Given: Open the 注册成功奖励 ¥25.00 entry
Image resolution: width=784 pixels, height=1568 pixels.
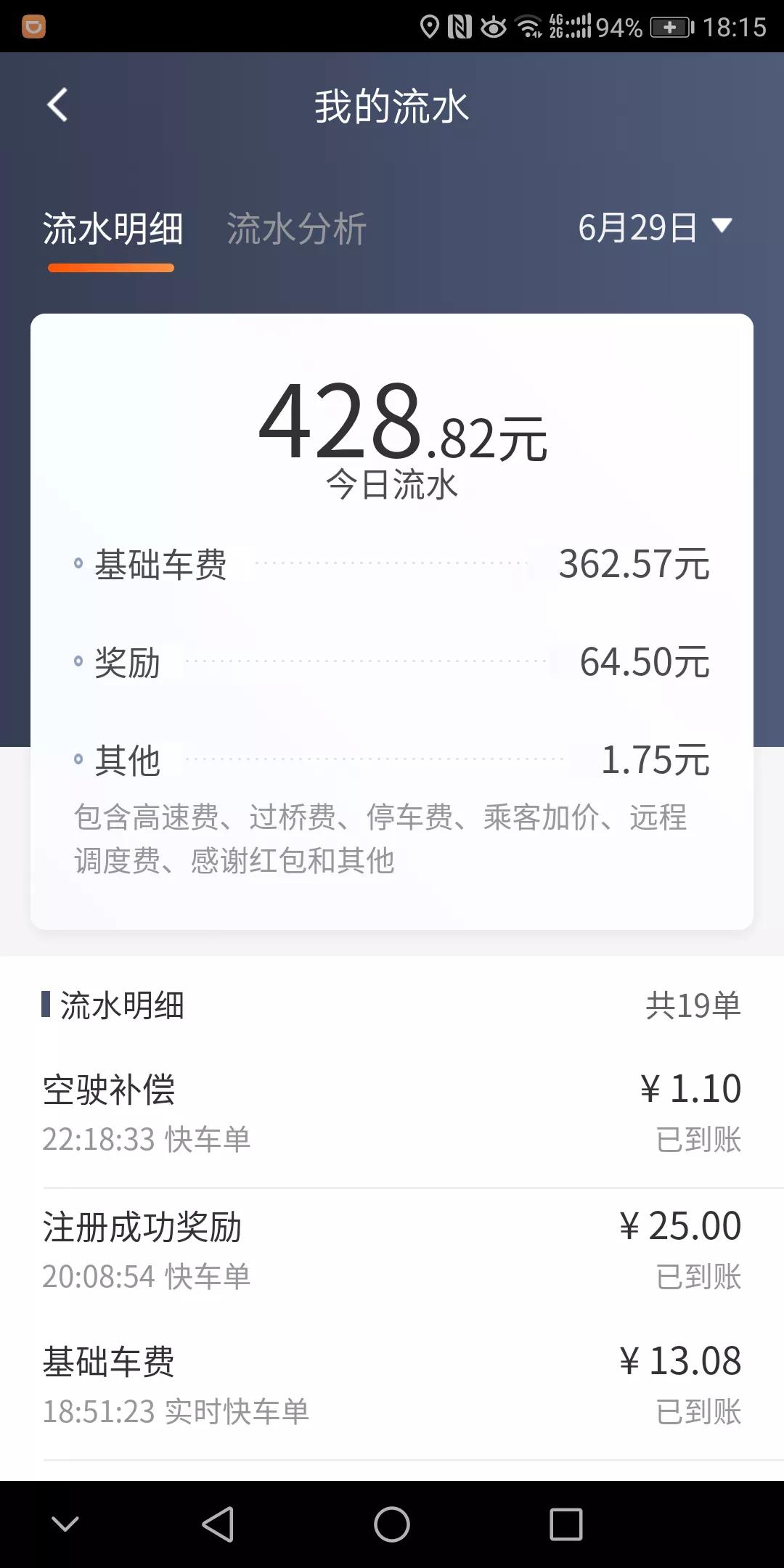Looking at the screenshot, I should click(392, 1245).
